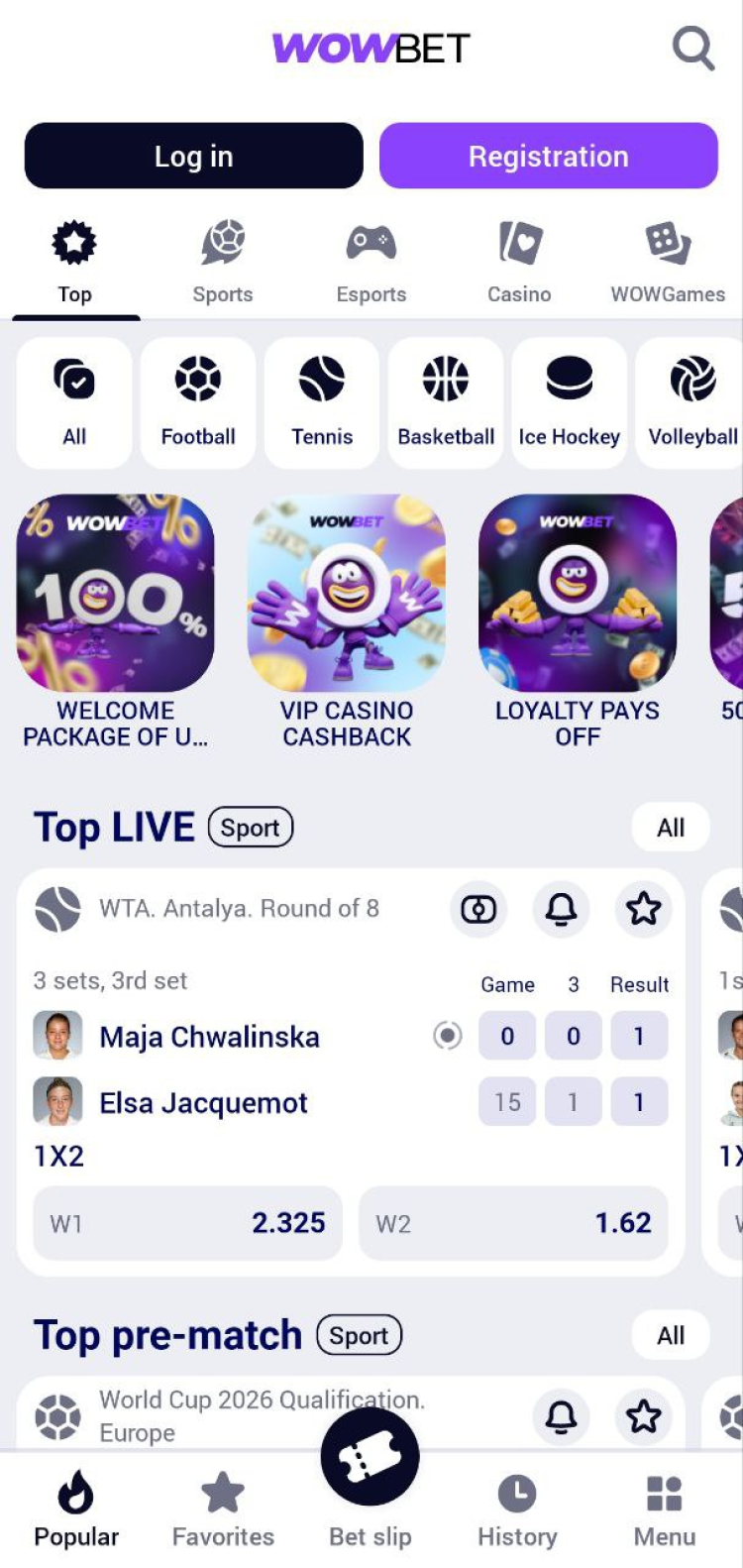Screen dimensions: 743x1568
Task: Pick W2 at odds 1.62
Action: pyautogui.click(x=513, y=1223)
